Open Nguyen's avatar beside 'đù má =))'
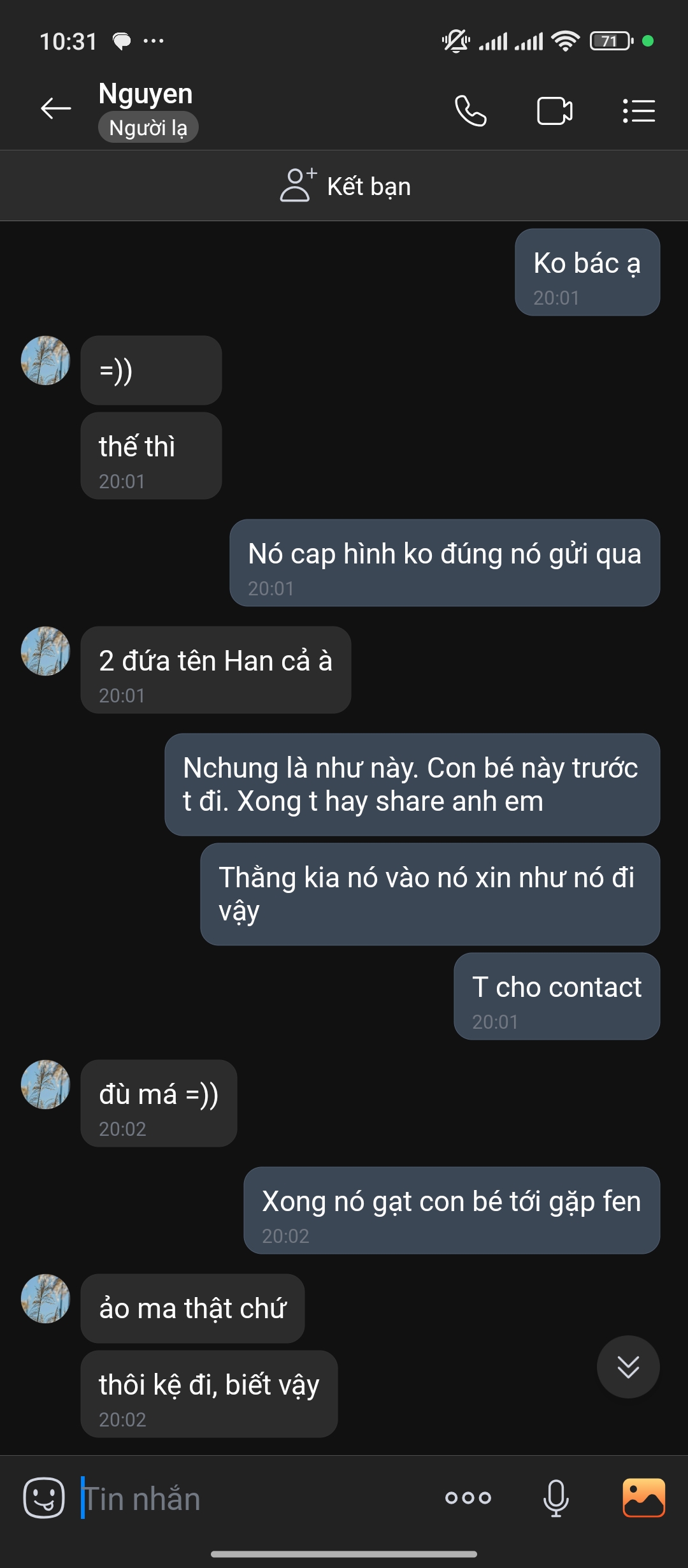Viewport: 688px width, 1568px height. click(45, 1084)
